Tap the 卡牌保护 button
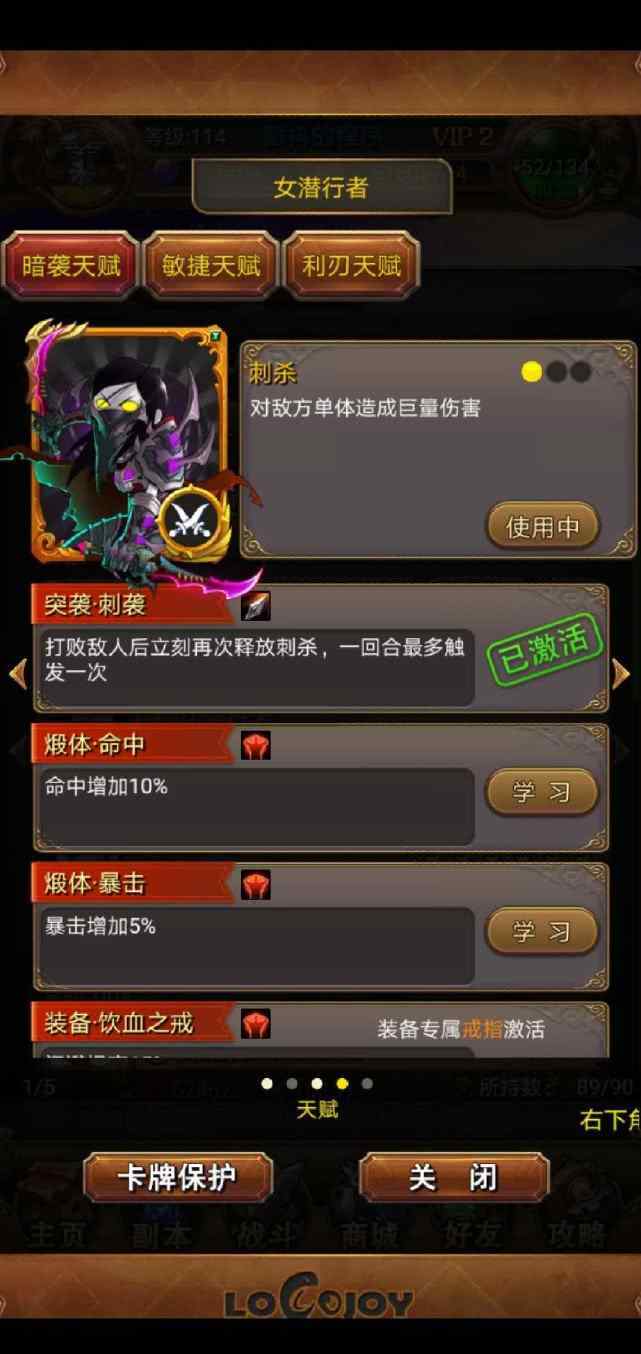641x1354 pixels. (x=178, y=1177)
